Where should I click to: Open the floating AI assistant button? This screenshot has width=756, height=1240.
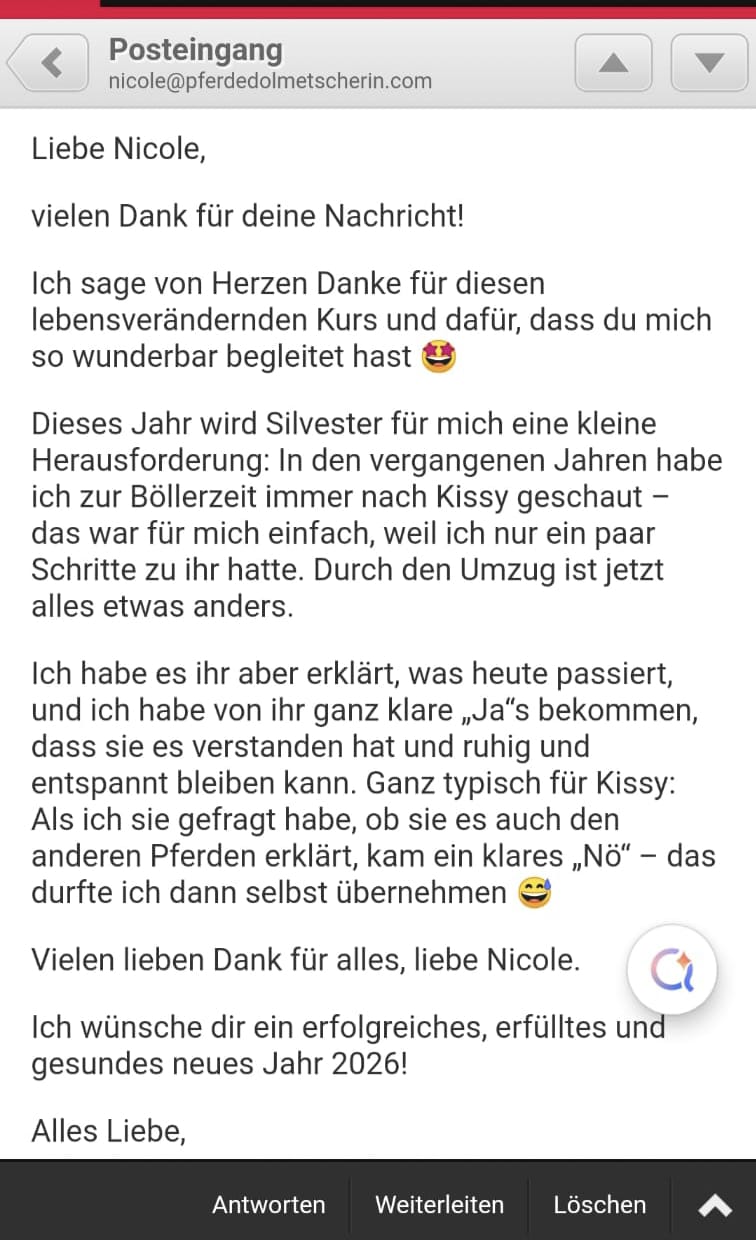[x=672, y=970]
